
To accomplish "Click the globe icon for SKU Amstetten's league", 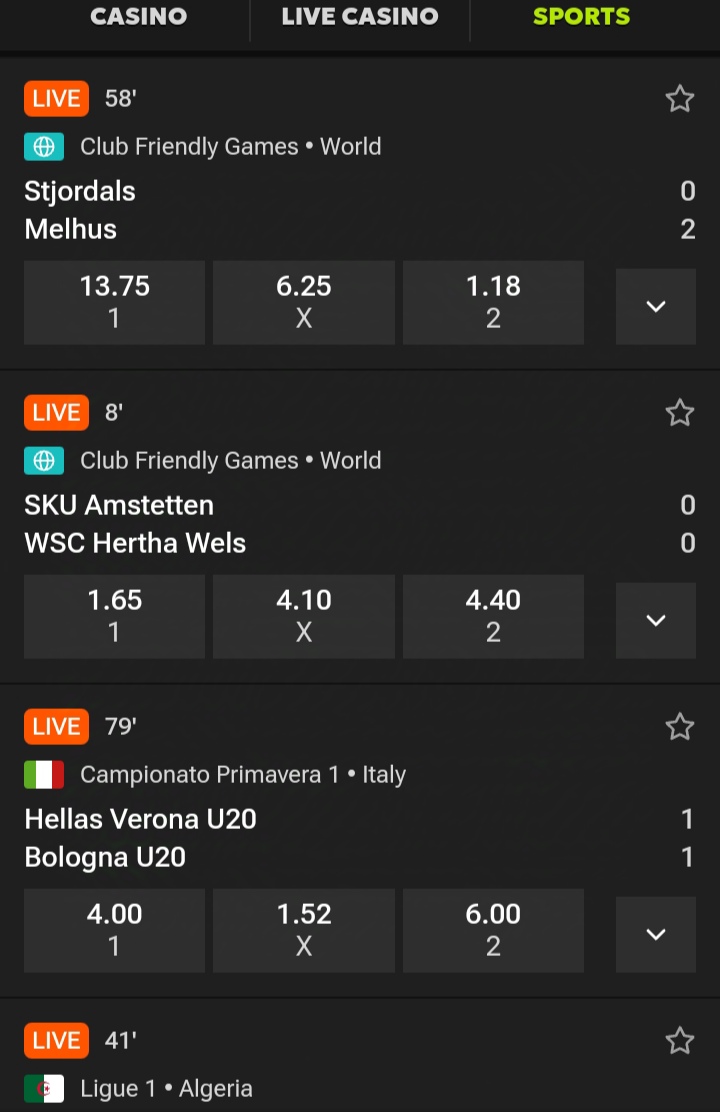I will (x=42, y=460).
